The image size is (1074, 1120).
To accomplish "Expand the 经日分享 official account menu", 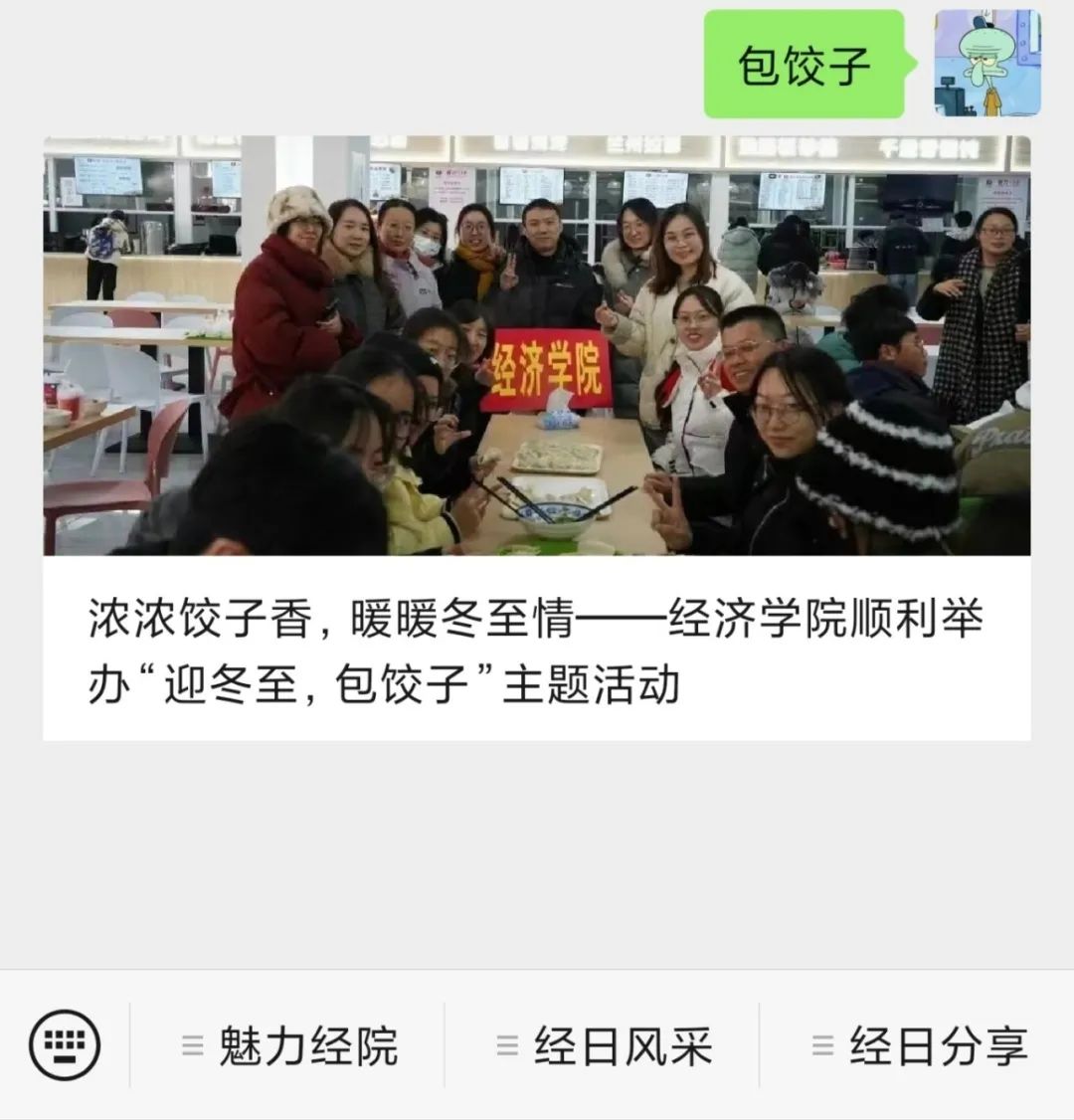I will click(939, 1042).
